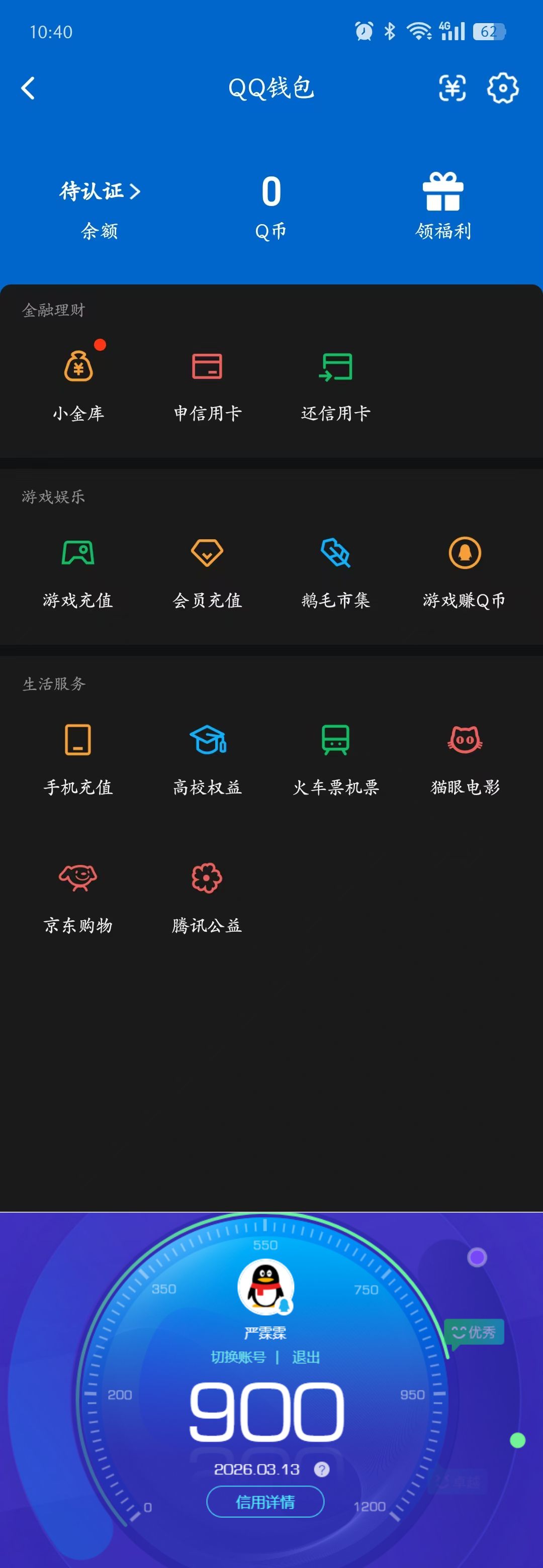Tap the 手机充值 phone top-up icon
The height and width of the screenshot is (1568, 543).
click(78, 741)
